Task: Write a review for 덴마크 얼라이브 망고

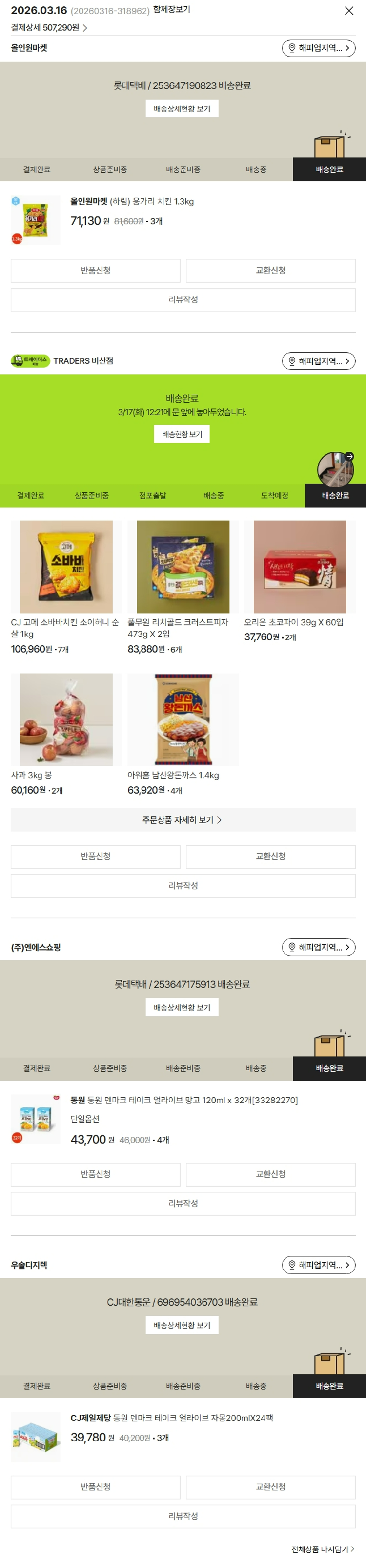Action: click(x=183, y=1204)
